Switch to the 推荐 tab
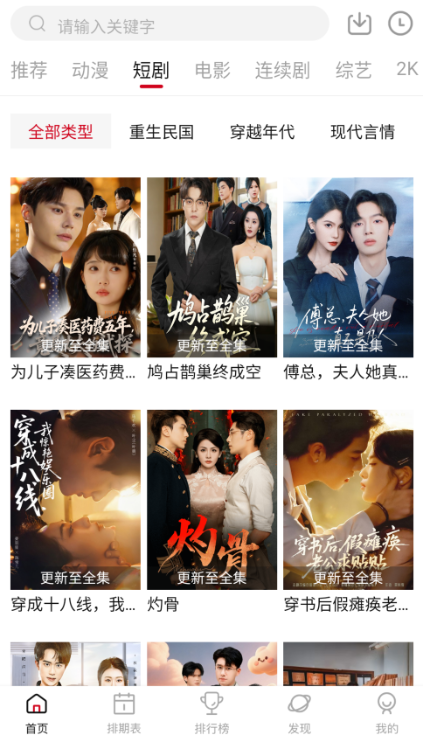Image resolution: width=423 pixels, height=735 pixels. [29, 70]
